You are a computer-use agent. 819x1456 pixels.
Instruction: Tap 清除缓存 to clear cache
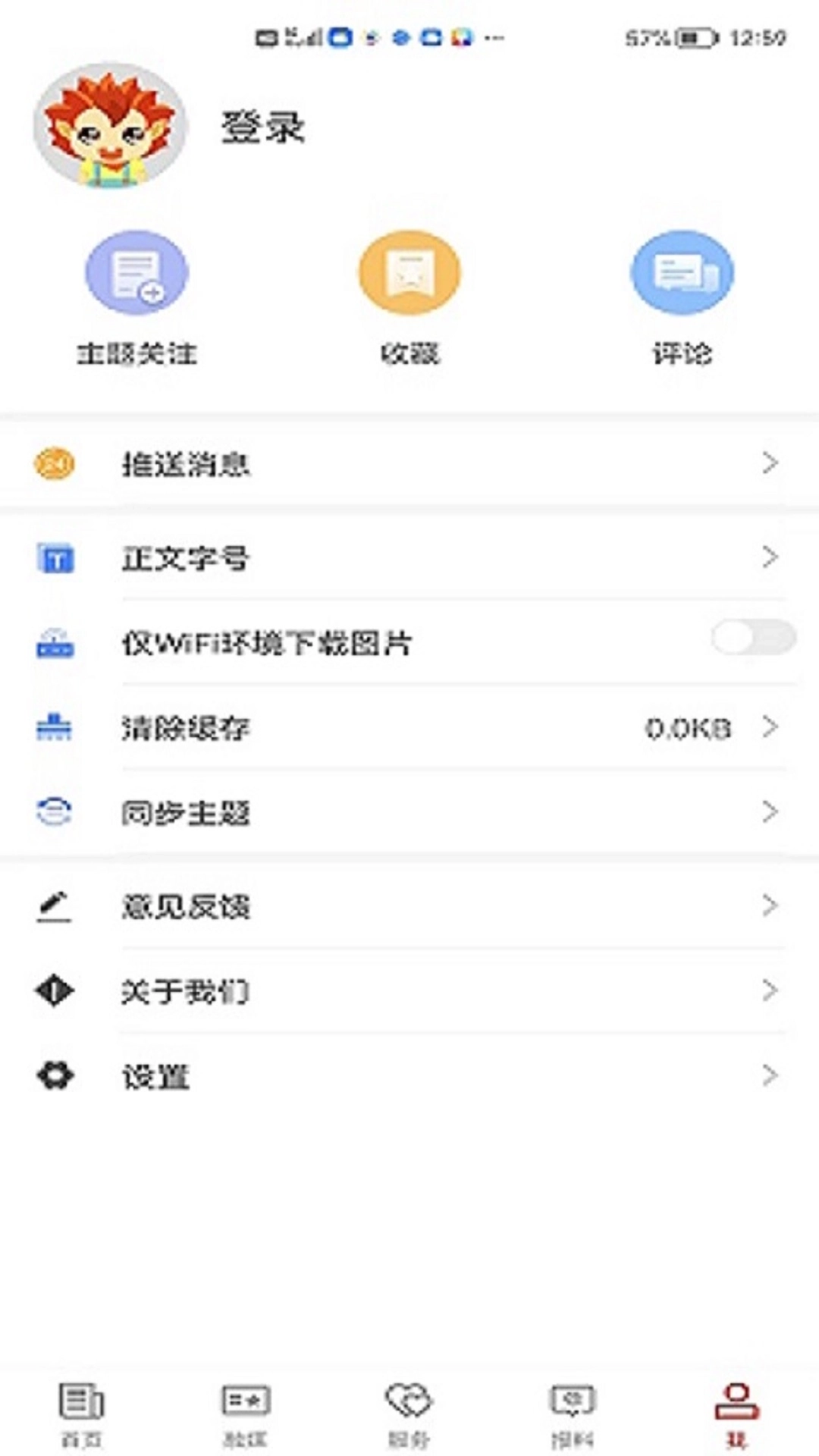click(x=409, y=728)
